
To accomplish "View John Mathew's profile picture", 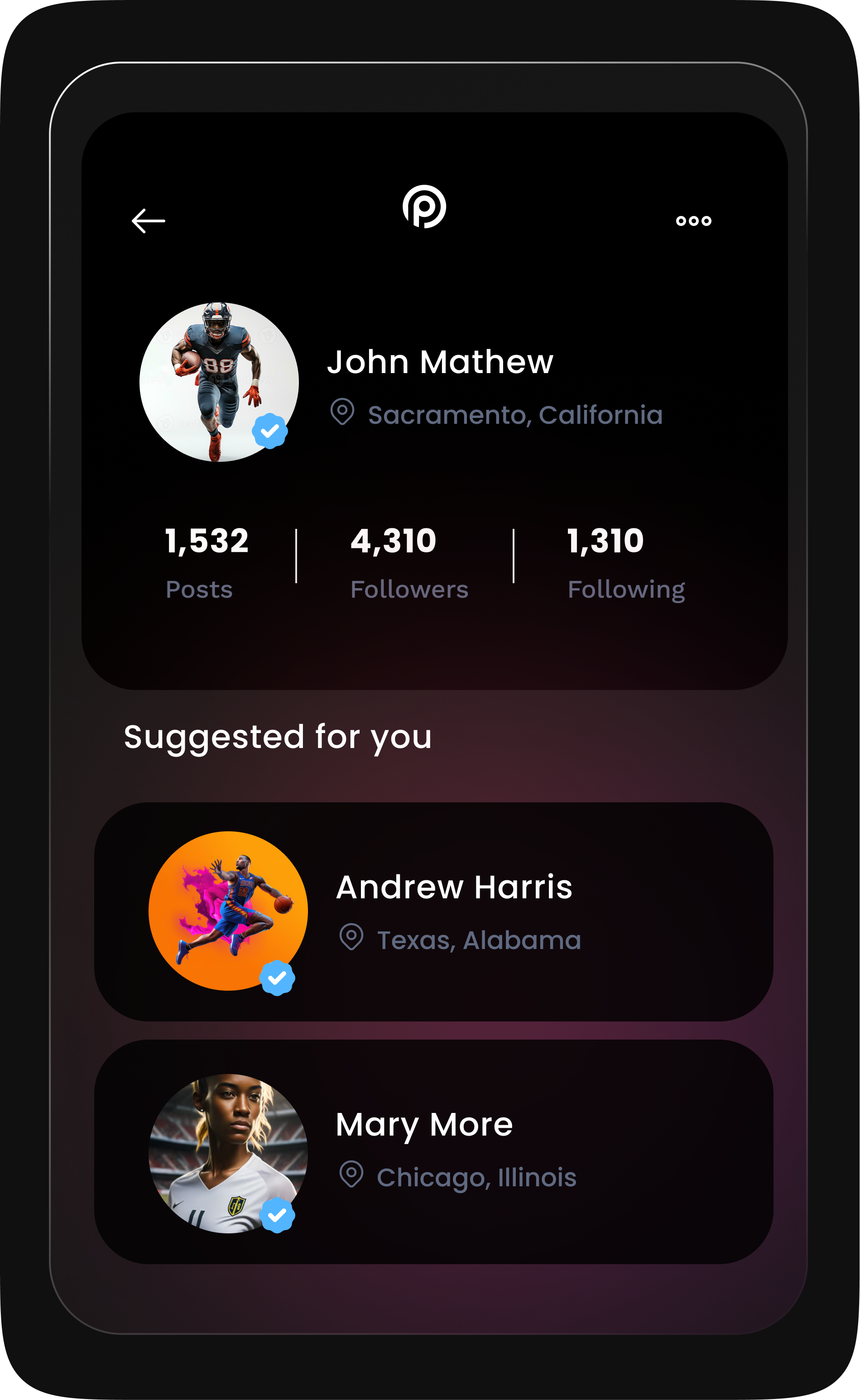I will 219,382.
